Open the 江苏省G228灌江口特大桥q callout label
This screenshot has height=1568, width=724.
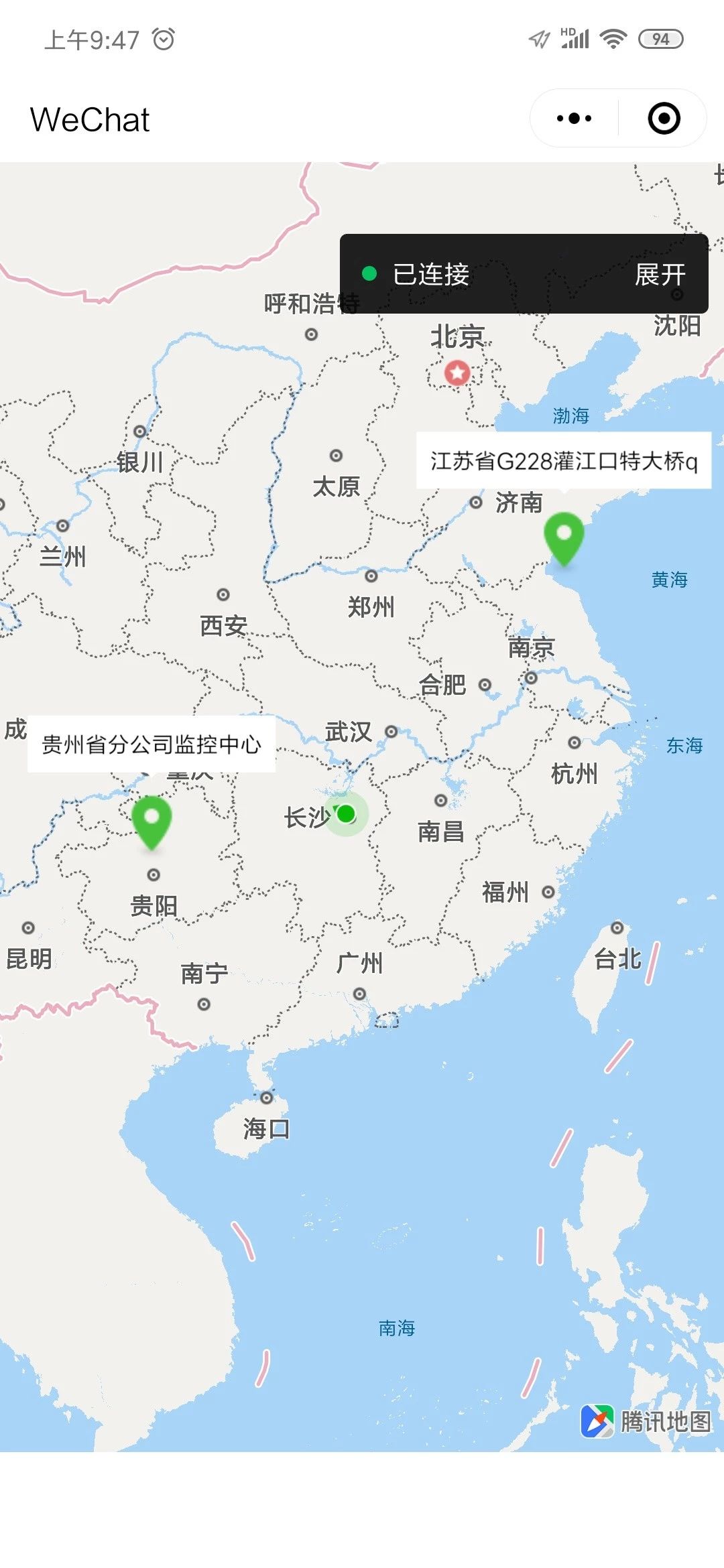(563, 461)
